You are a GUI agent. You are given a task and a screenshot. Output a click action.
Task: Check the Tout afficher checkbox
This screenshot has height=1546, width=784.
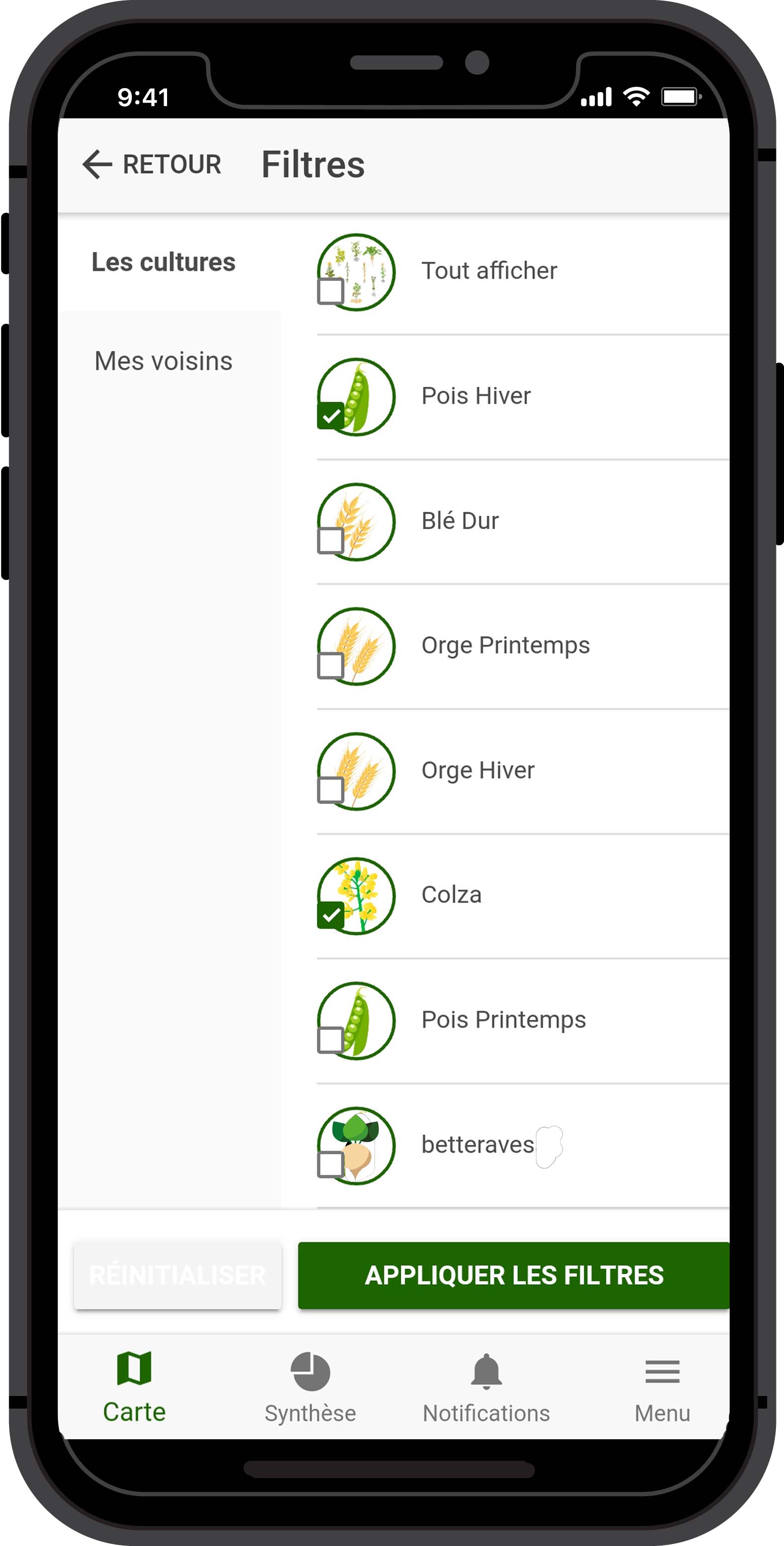(331, 291)
